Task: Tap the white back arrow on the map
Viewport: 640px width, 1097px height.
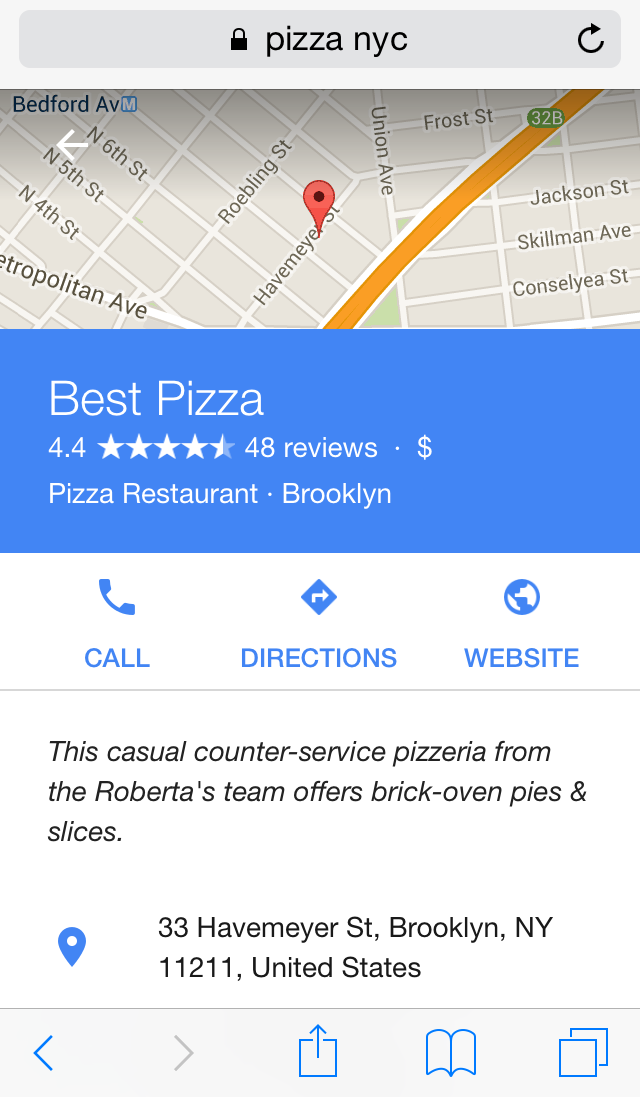Action: point(72,145)
